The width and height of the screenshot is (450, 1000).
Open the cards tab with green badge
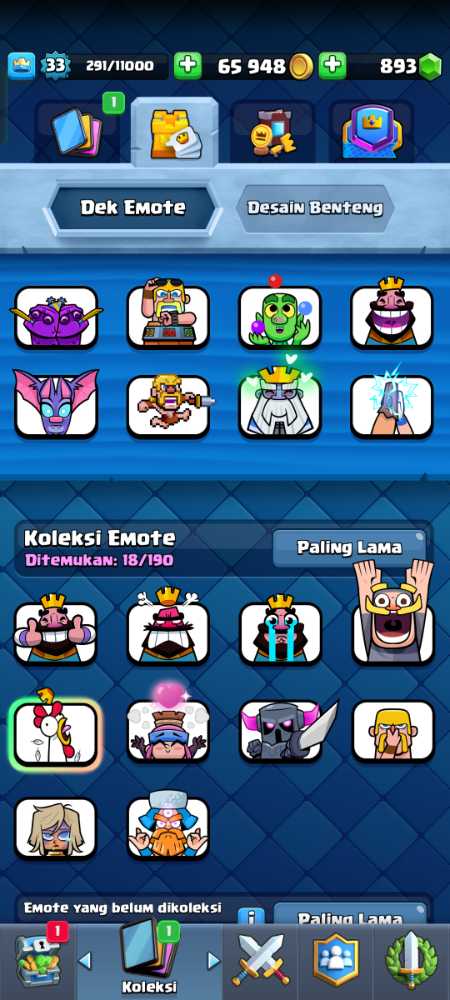coord(78,131)
